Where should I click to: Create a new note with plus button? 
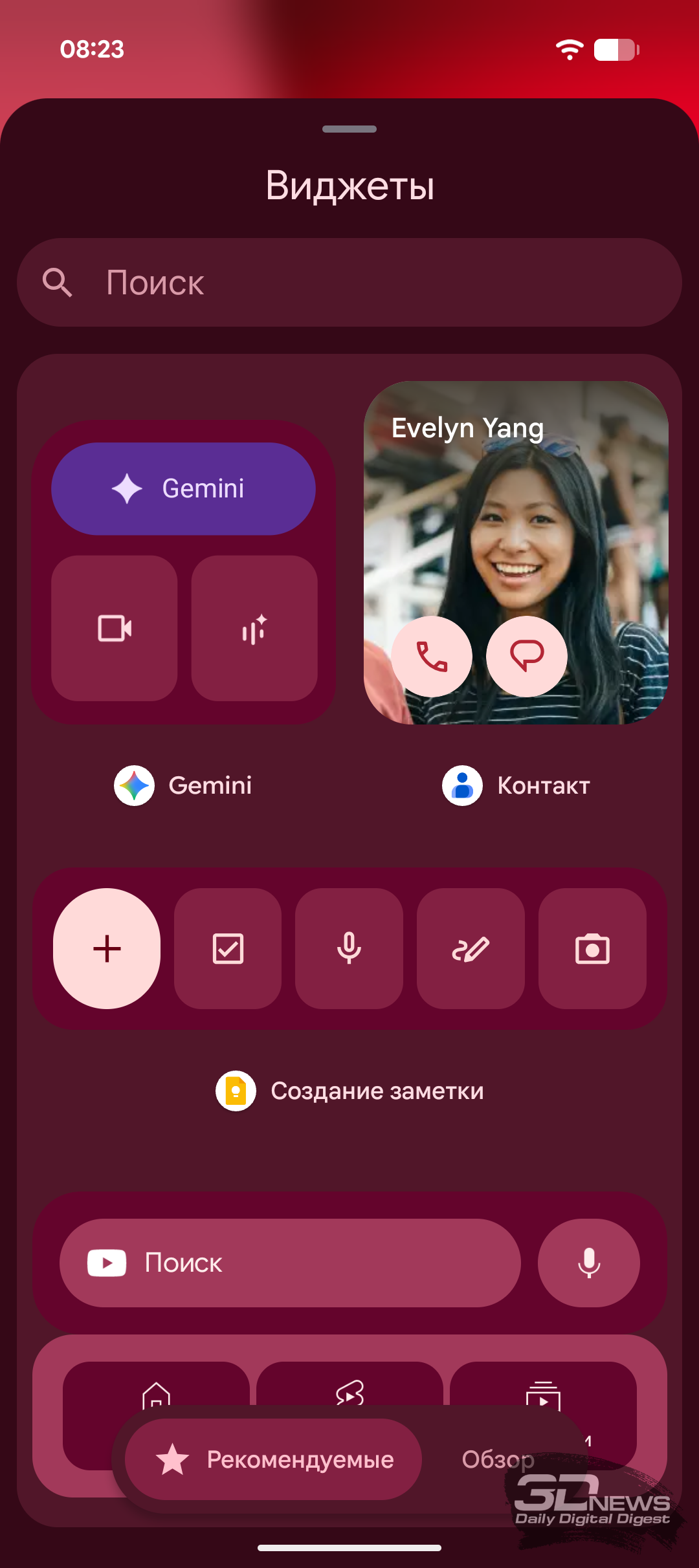click(x=107, y=948)
